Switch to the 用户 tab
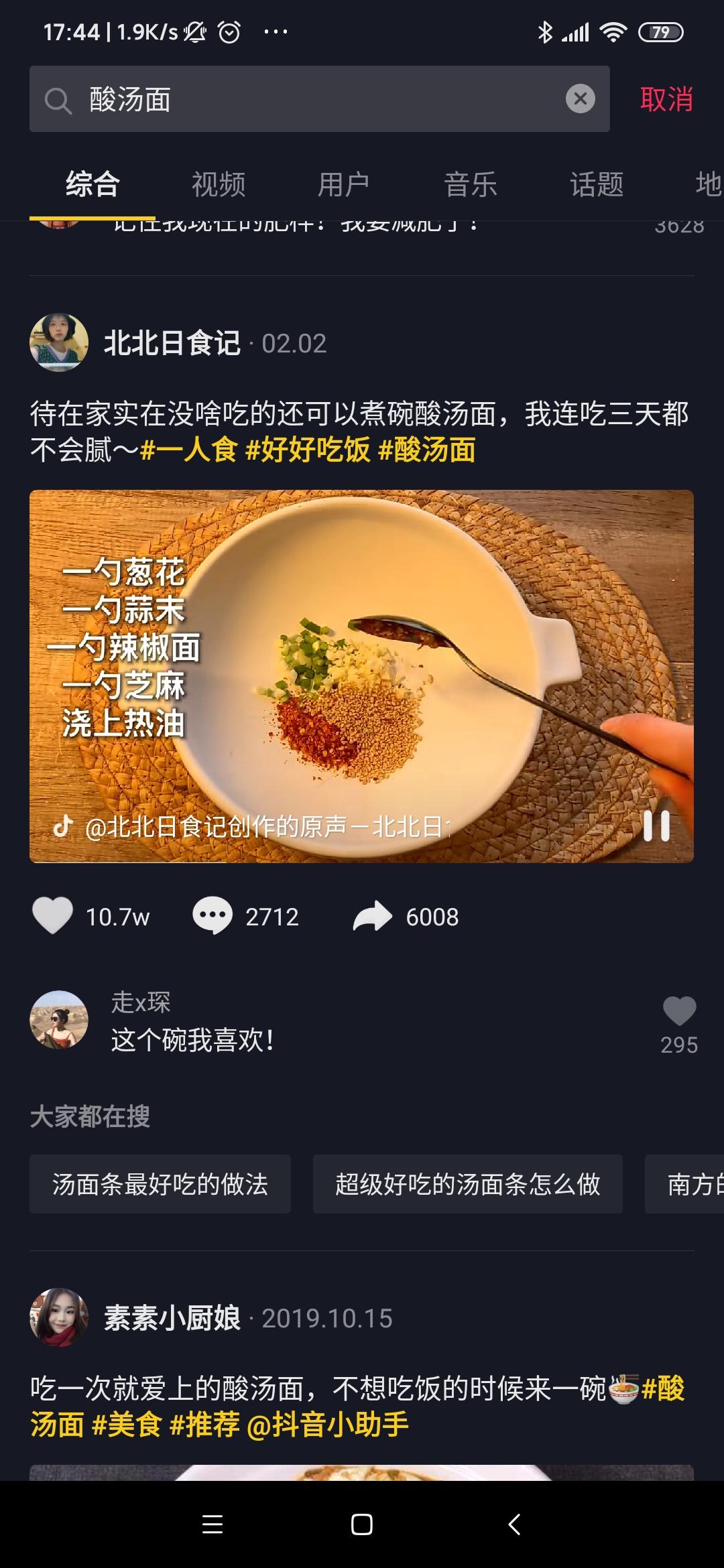Viewport: 724px width, 1568px height. pos(344,184)
